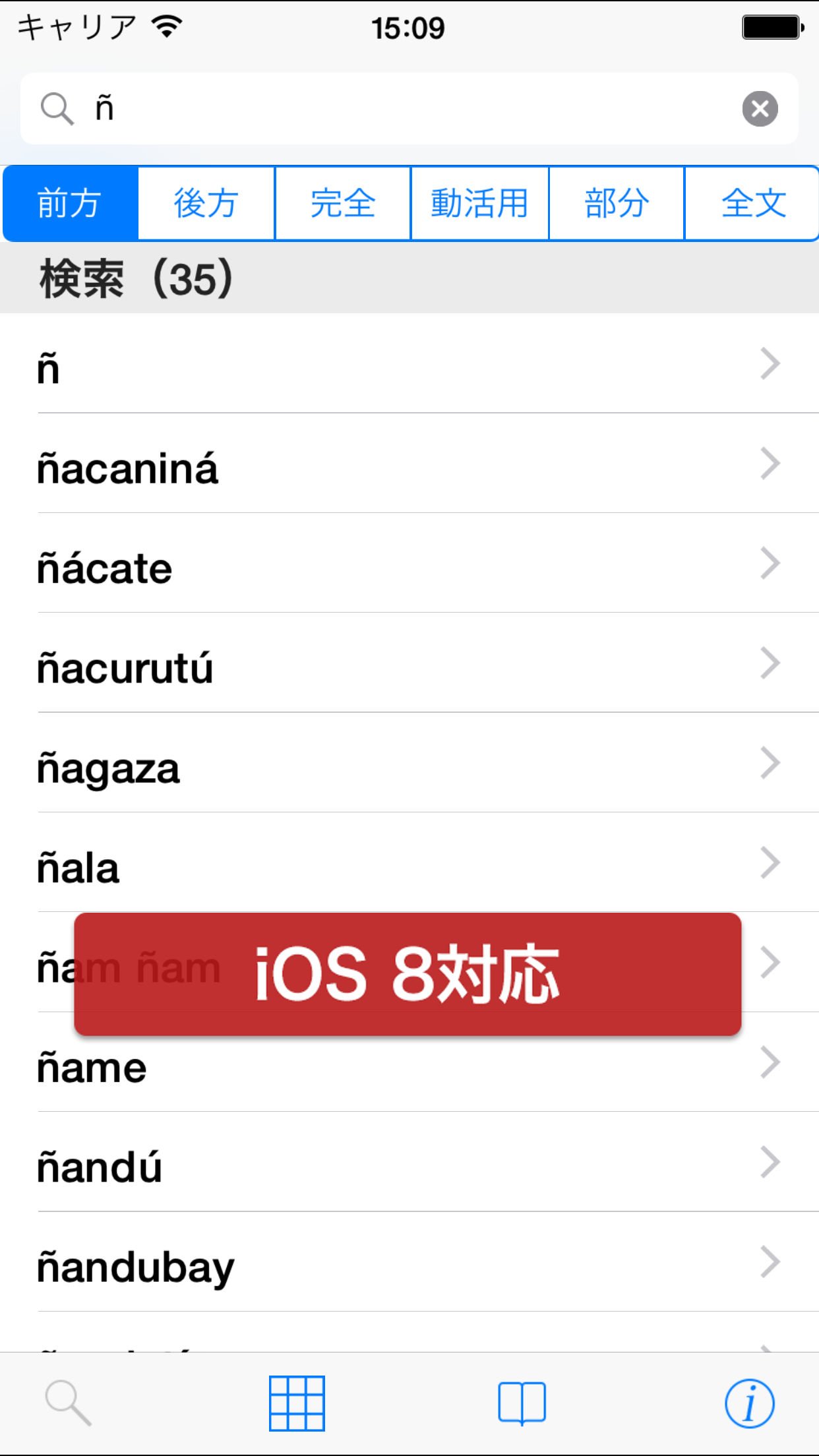819x1456 pixels.
Task: Tap the search field containing ñ
Action: (x=409, y=109)
